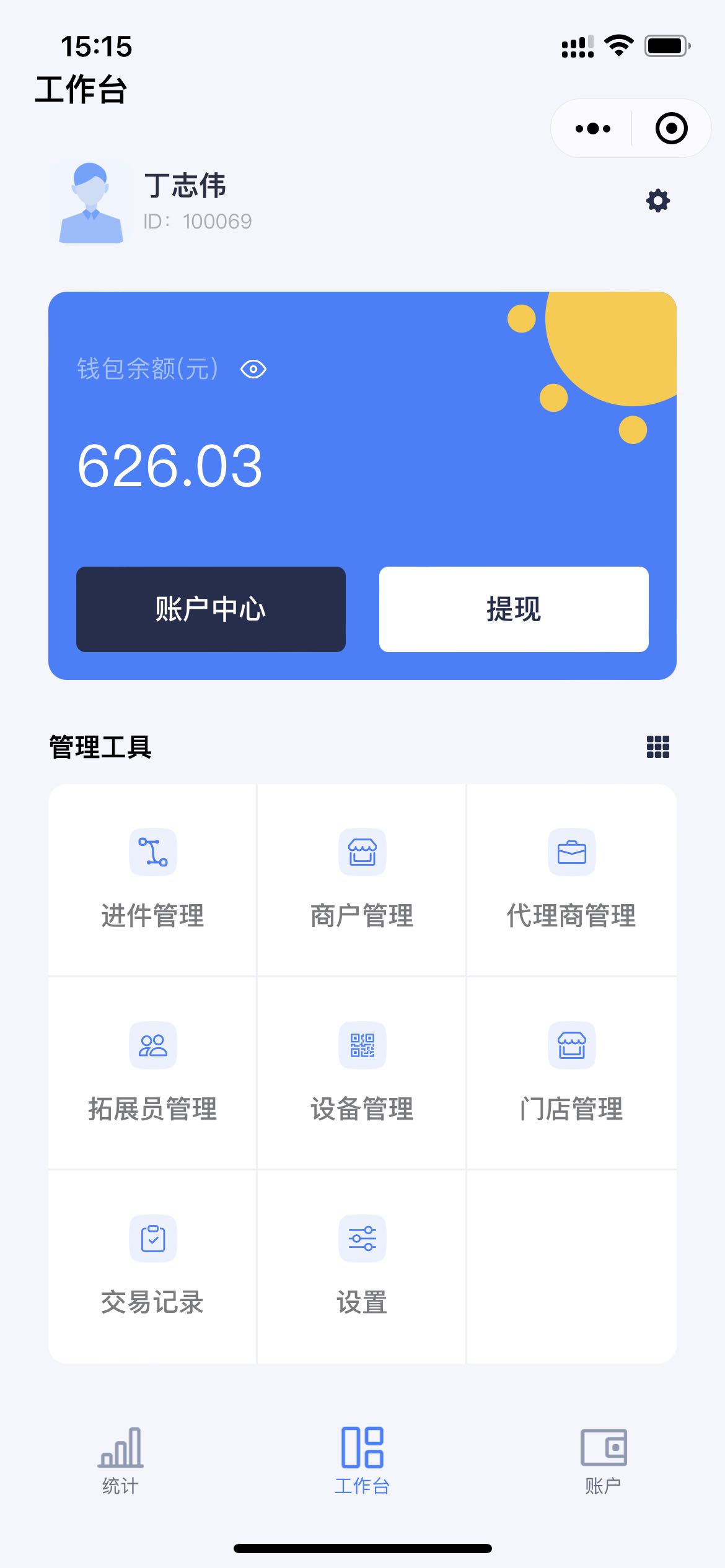The width and height of the screenshot is (725, 1568).
Task: Tap the 拓展员管理 people icon
Action: (152, 1046)
